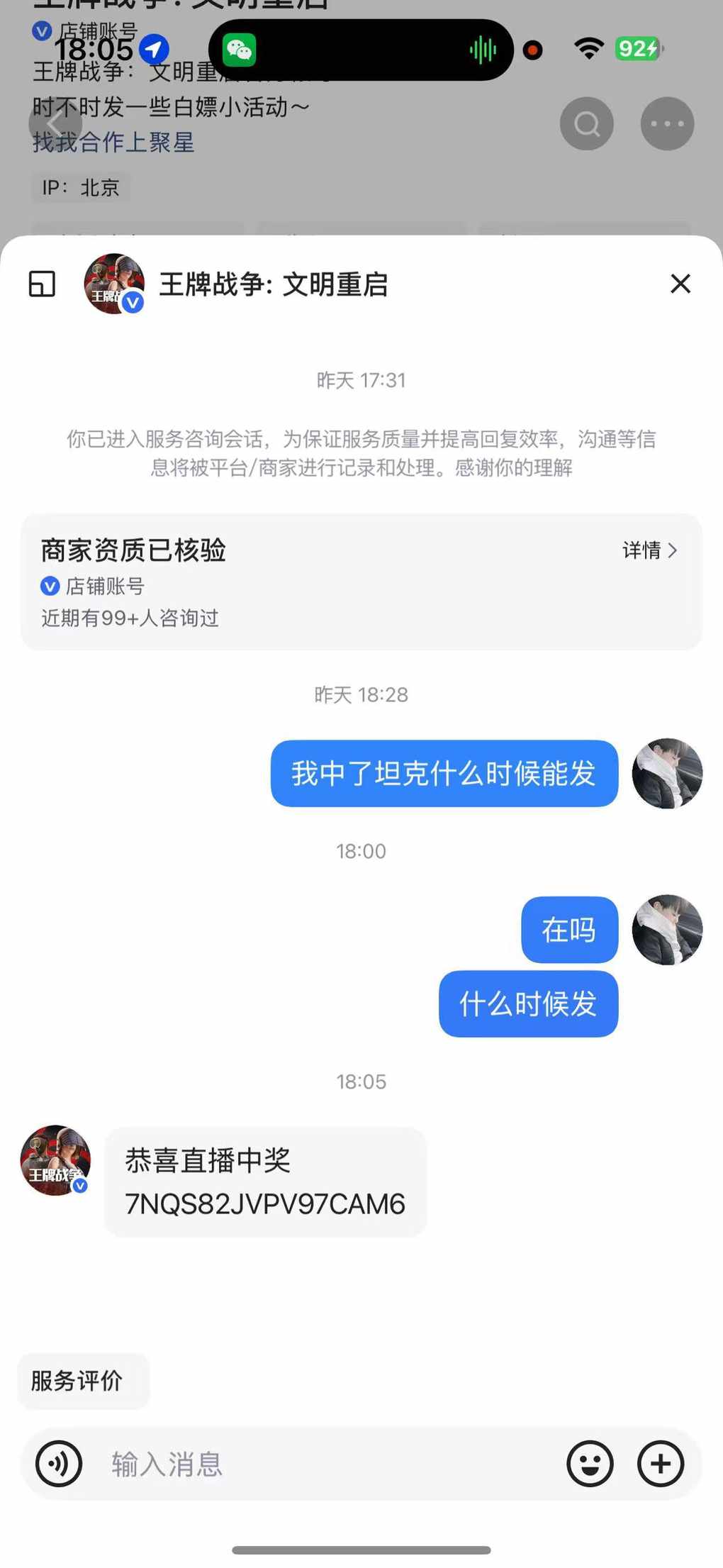
Task: Open 王牌战争 avatar beside prize message
Action: pos(55,1160)
